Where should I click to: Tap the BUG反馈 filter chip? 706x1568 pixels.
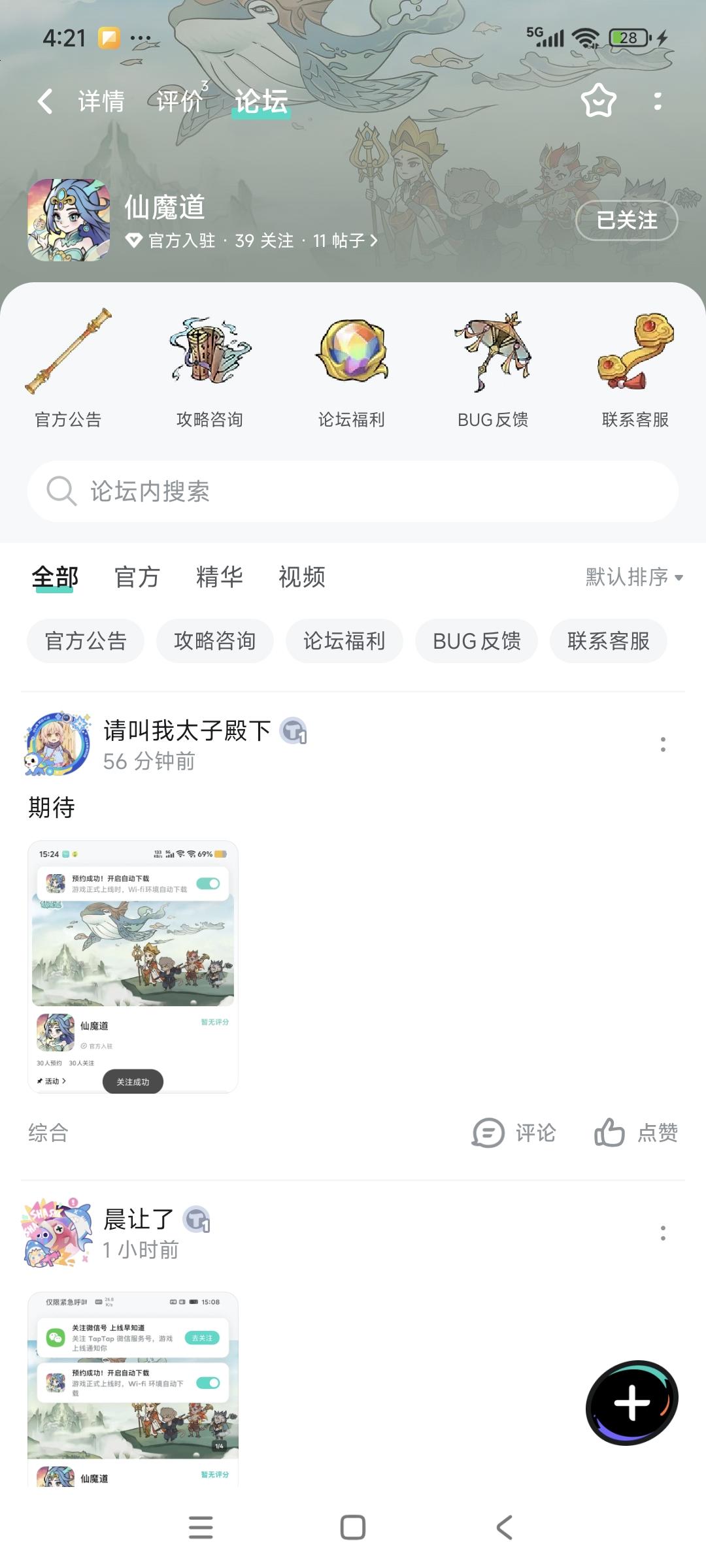pyautogui.click(x=476, y=641)
